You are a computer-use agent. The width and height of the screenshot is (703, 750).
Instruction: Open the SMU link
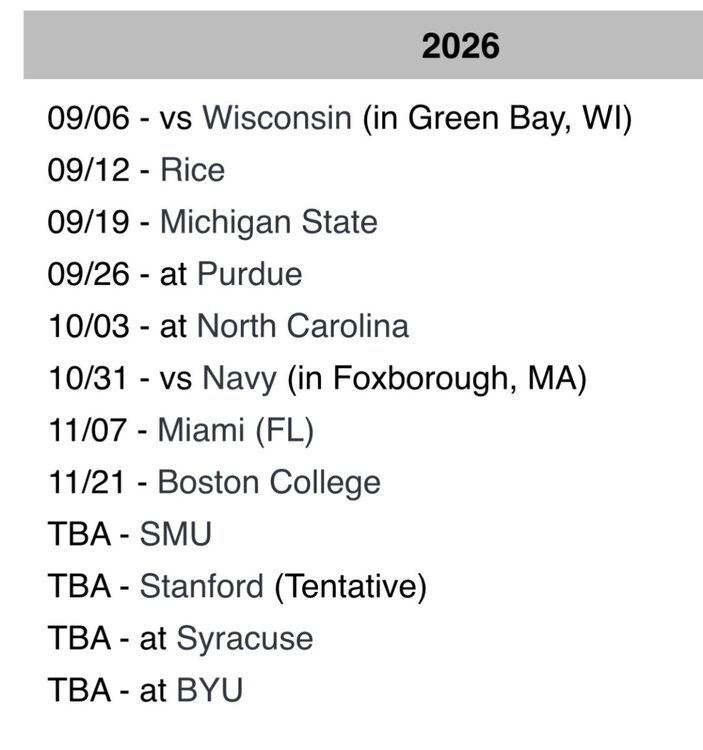coord(175,534)
